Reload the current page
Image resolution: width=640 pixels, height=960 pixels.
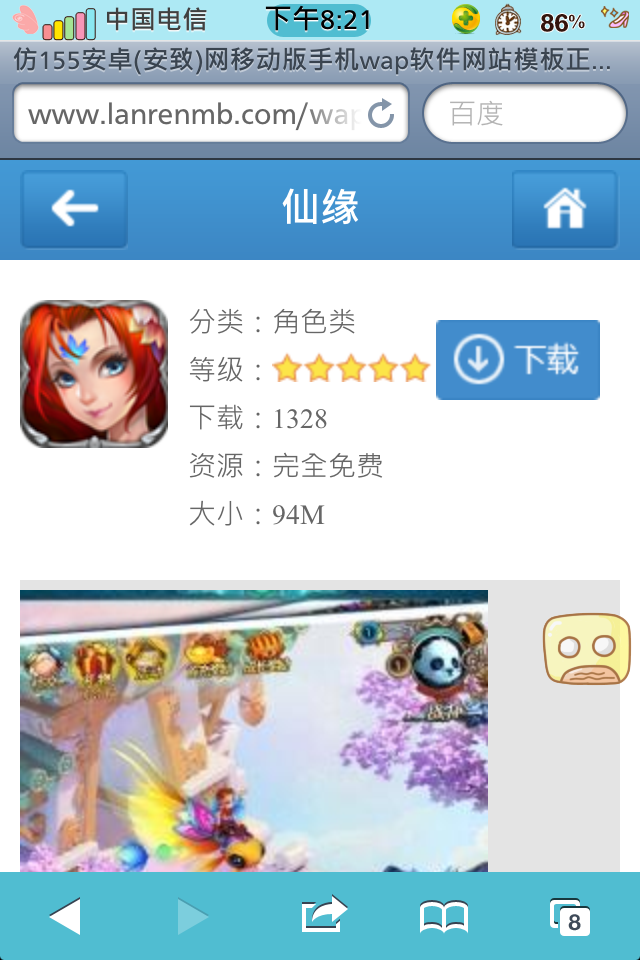(381, 114)
